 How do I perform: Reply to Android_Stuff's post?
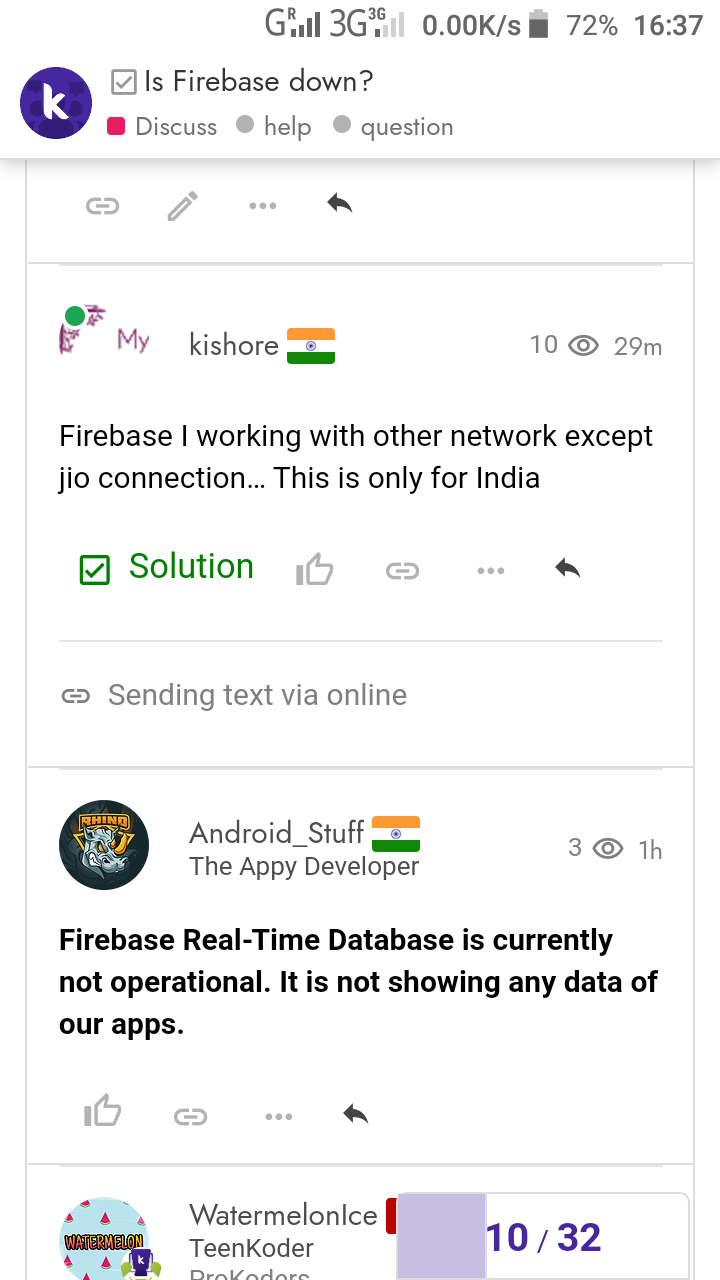355,1113
